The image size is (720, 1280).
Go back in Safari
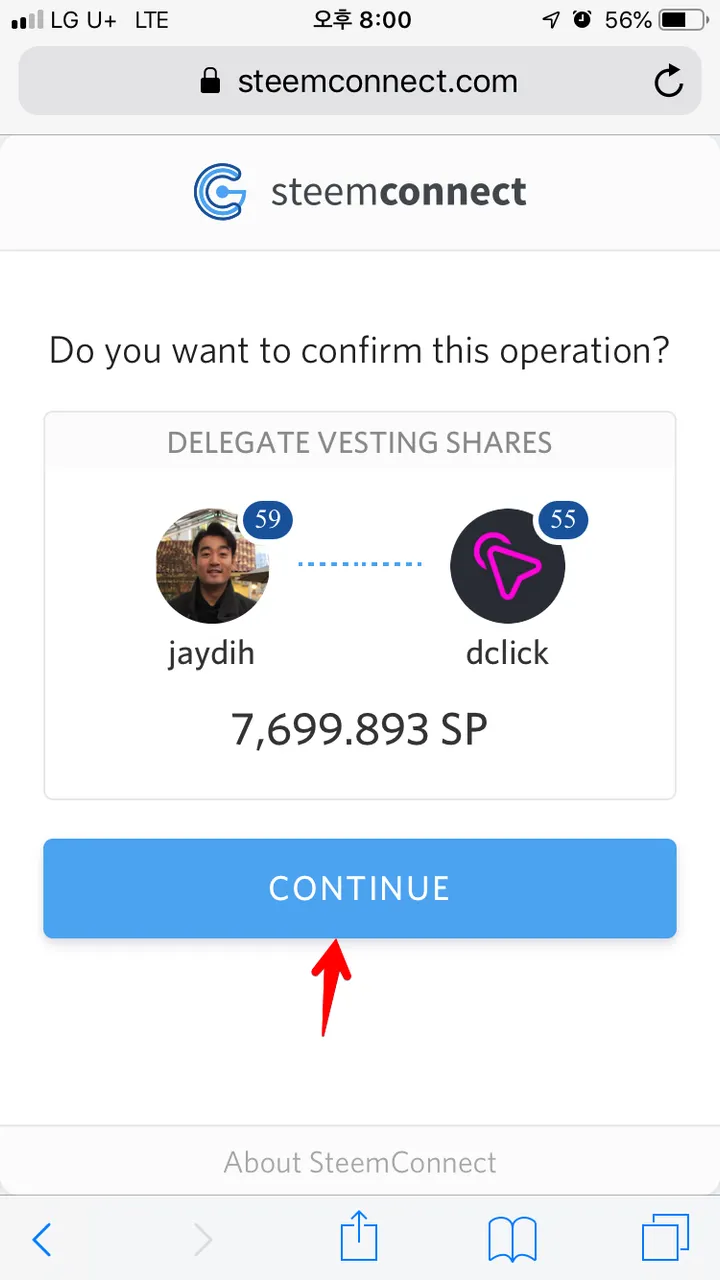(x=42, y=1240)
